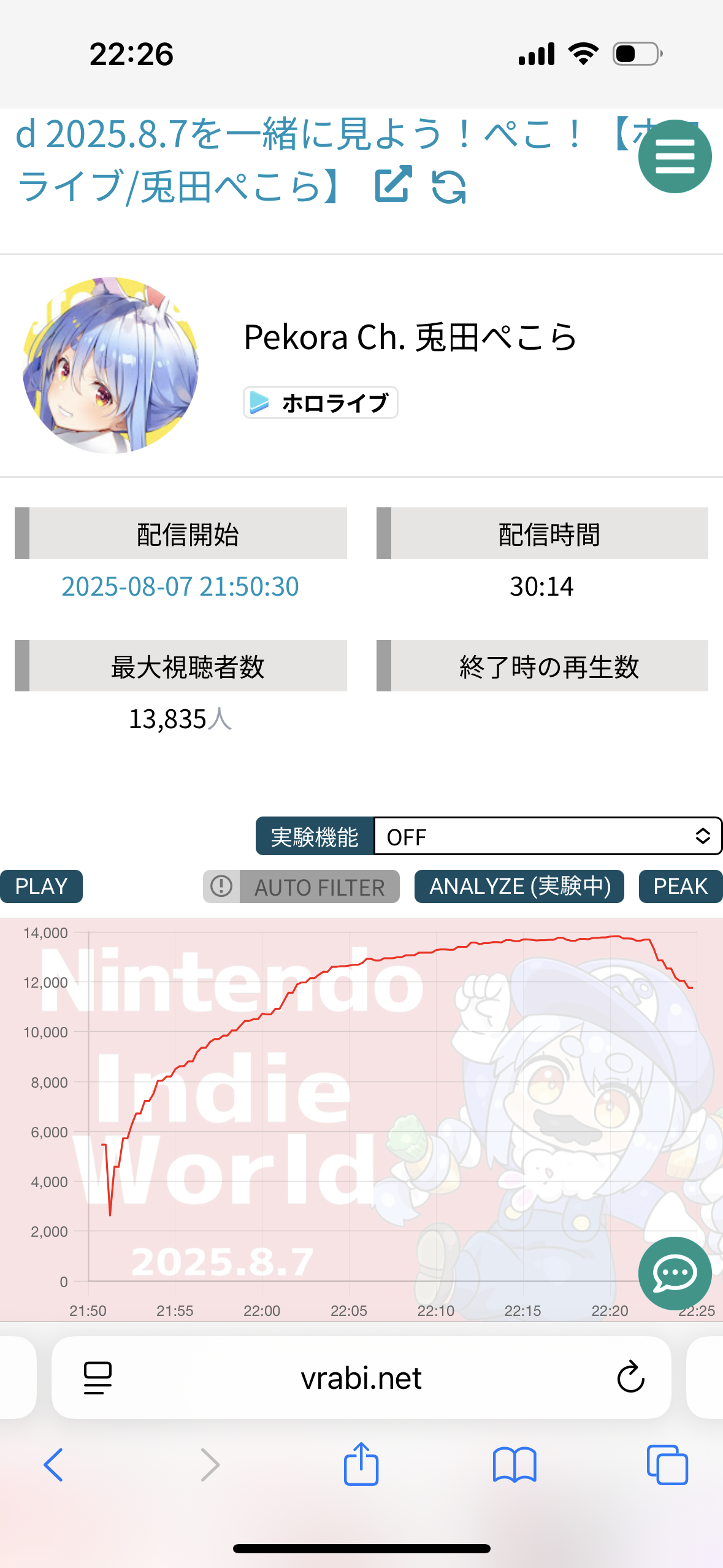
Task: Open the green chat bubble button
Action: pyautogui.click(x=675, y=1274)
